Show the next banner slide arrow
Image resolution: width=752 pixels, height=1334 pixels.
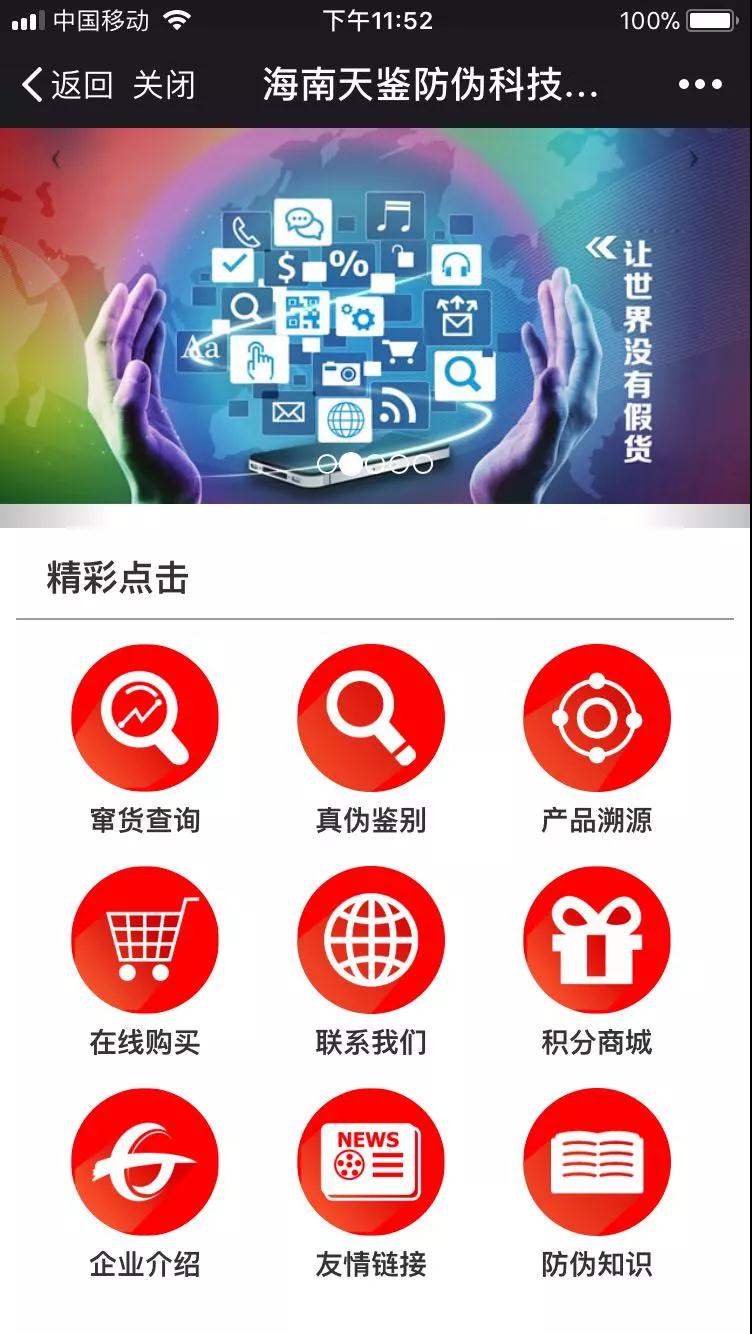(x=694, y=159)
